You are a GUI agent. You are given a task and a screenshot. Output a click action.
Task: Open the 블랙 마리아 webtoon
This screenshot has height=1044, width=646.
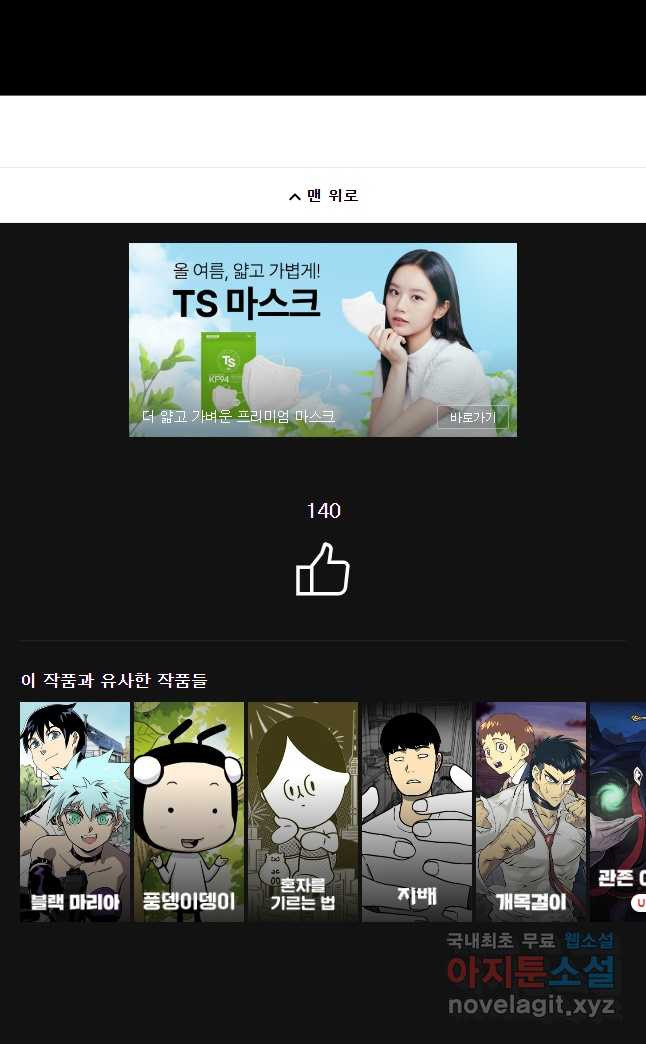(75, 811)
